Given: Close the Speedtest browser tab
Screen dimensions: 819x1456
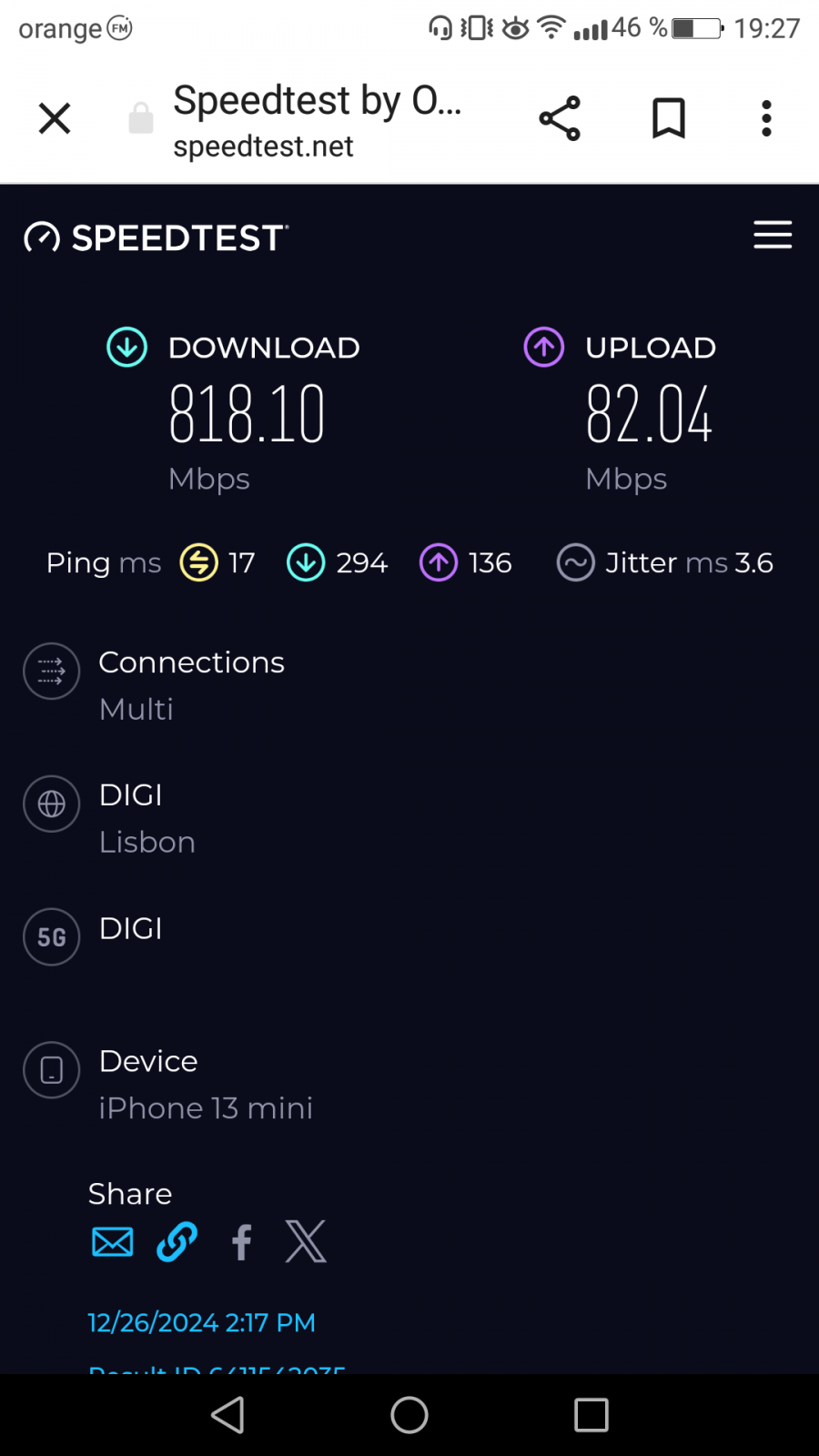Looking at the screenshot, I should pos(55,118).
